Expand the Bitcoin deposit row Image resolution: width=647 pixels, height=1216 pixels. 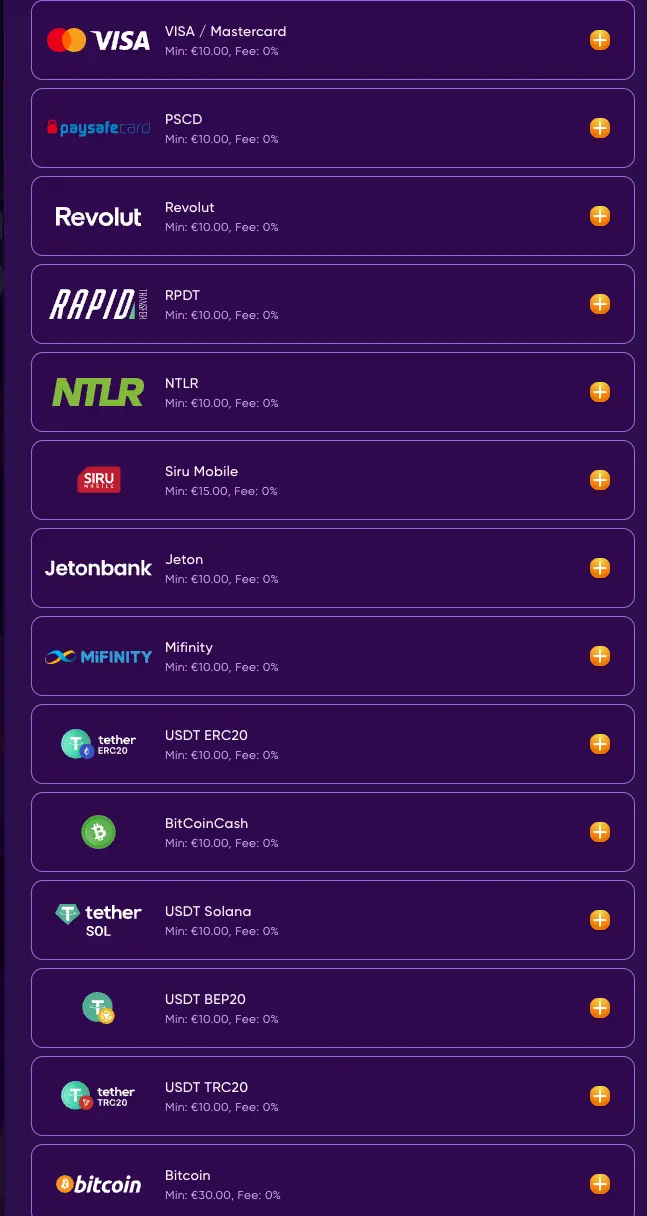point(600,1184)
